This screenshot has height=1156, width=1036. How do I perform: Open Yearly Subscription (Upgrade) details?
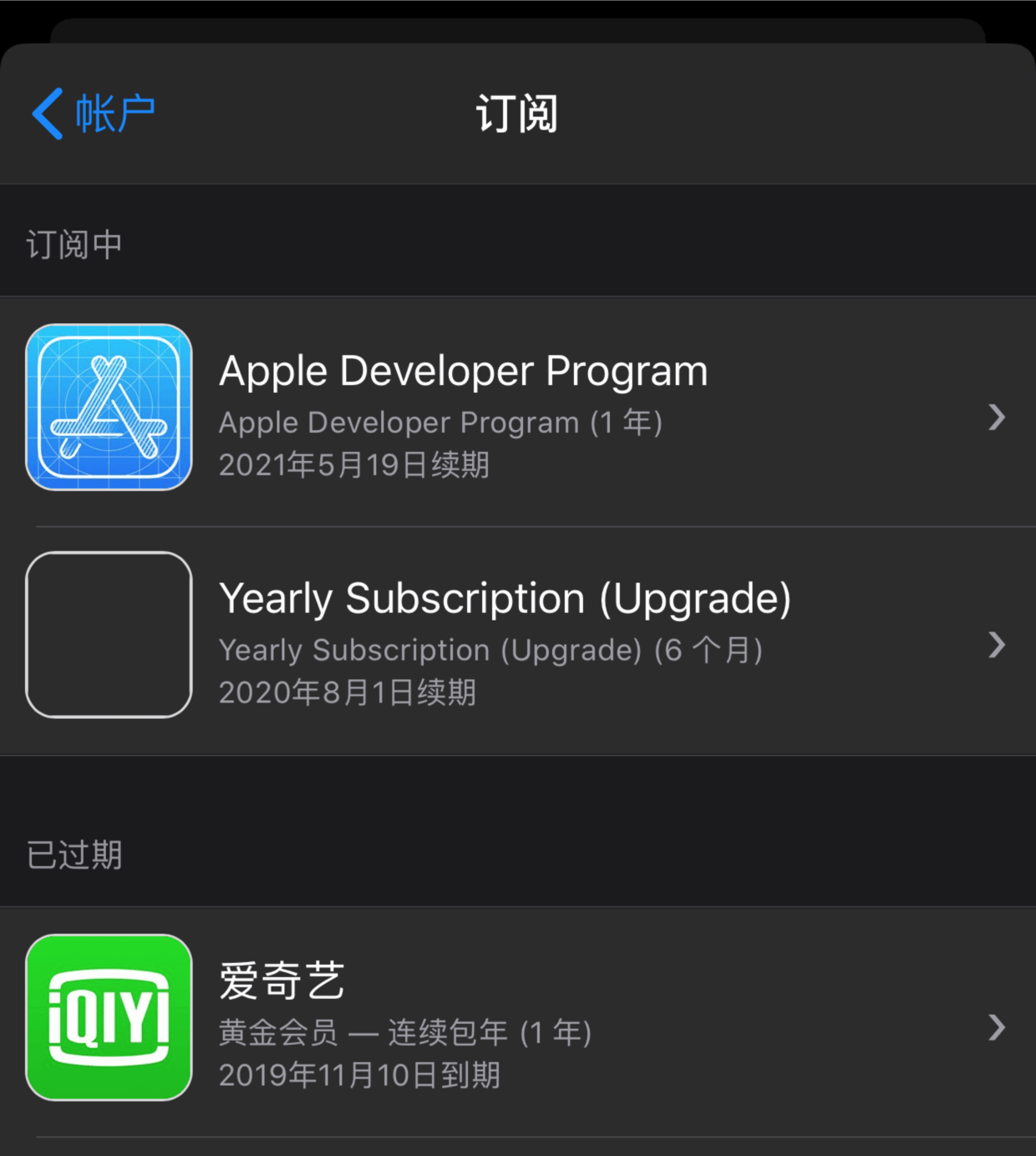(518, 641)
